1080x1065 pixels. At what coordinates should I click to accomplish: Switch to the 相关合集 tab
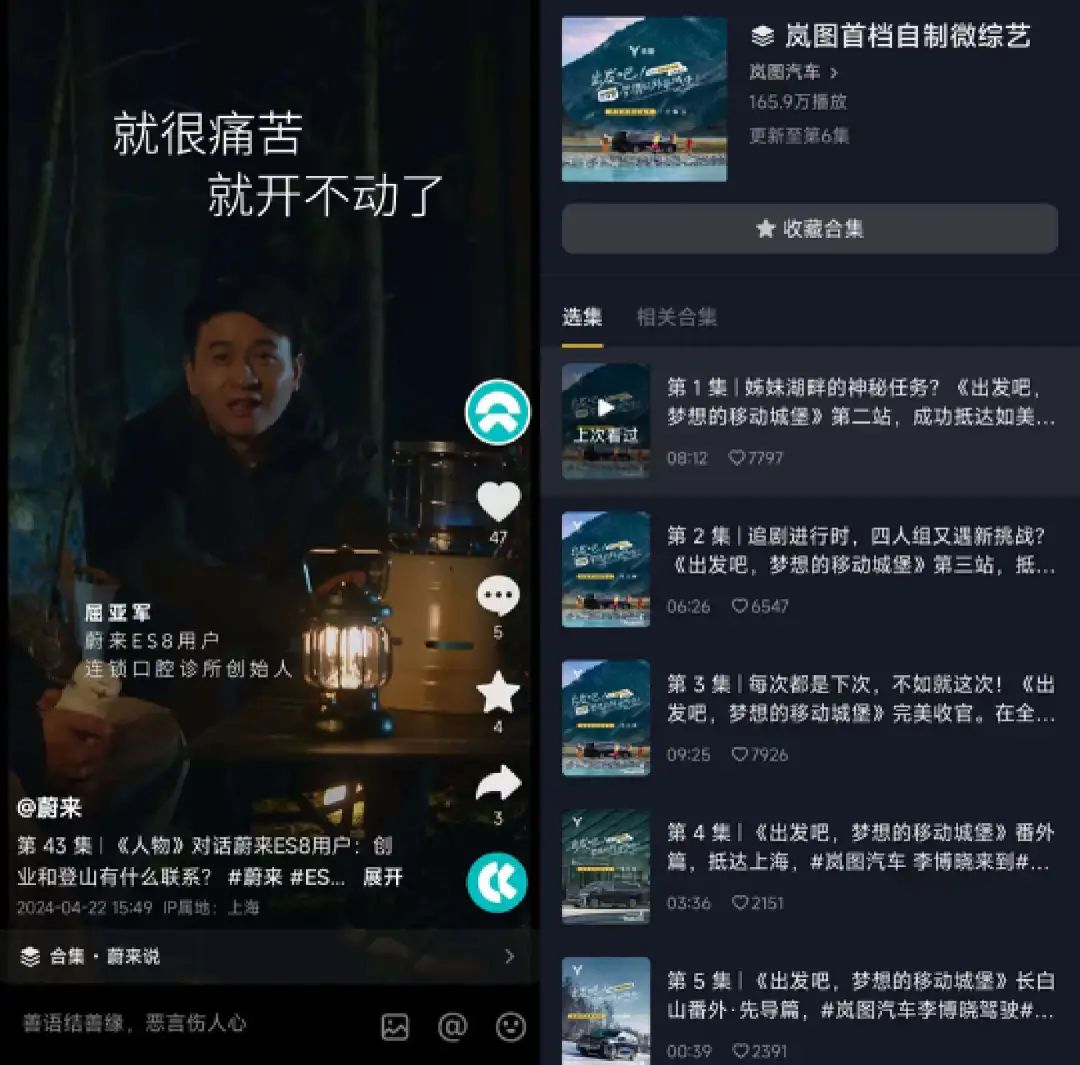tap(677, 318)
